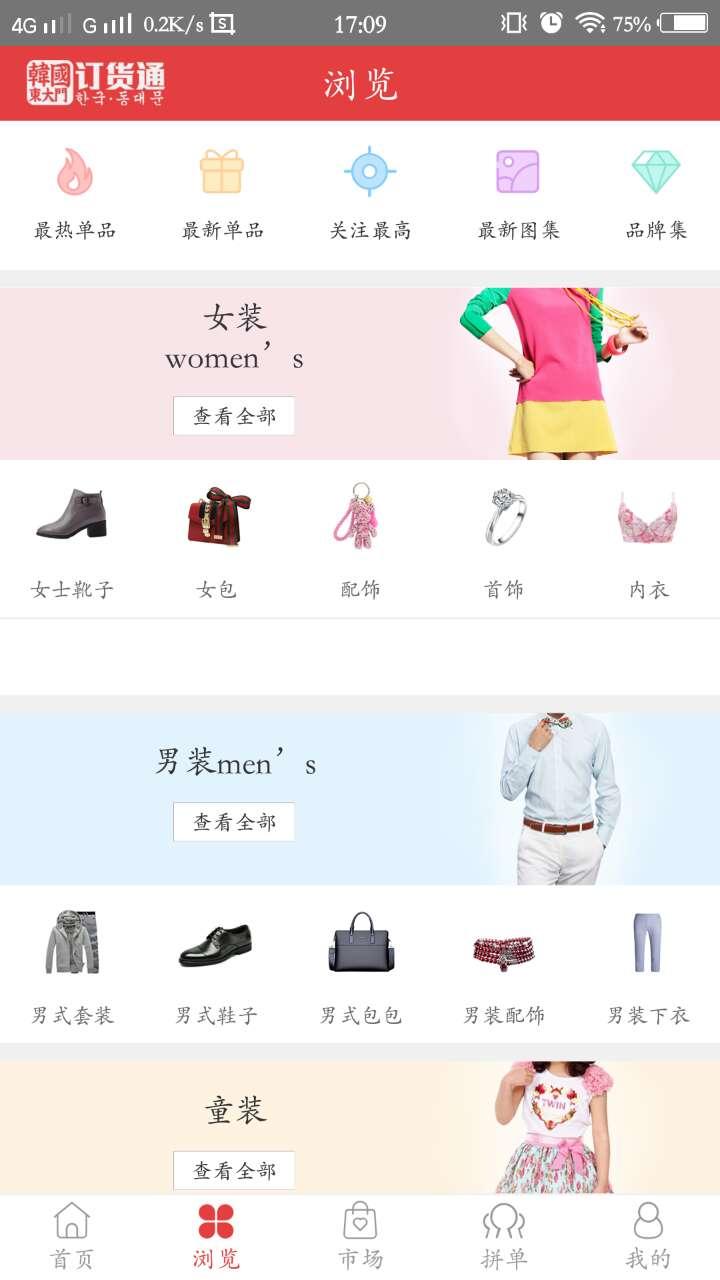Open 男装配饰 category
Image resolution: width=720 pixels, height=1280 pixels.
[504, 965]
